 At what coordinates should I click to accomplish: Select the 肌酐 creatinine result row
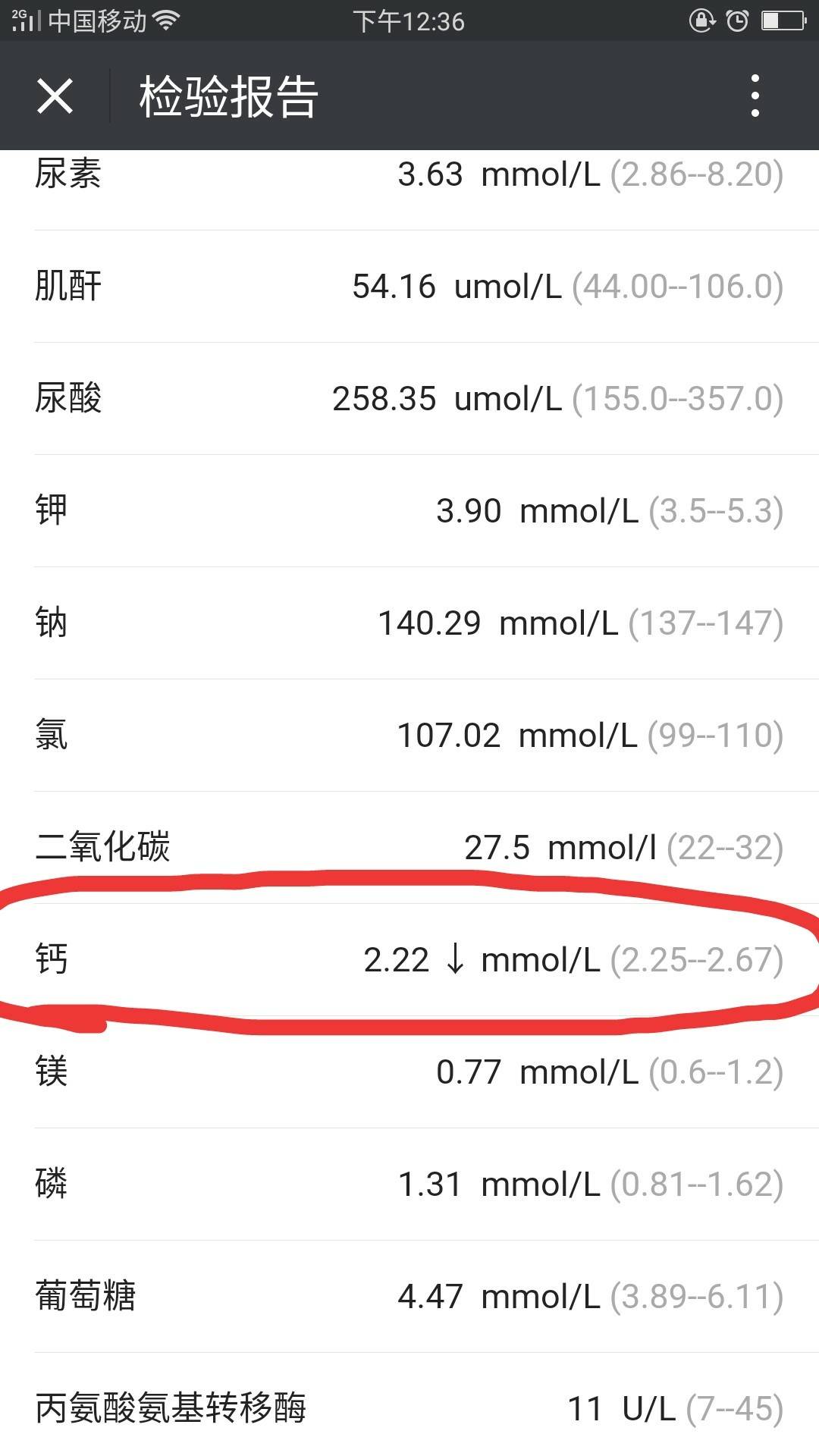point(409,286)
